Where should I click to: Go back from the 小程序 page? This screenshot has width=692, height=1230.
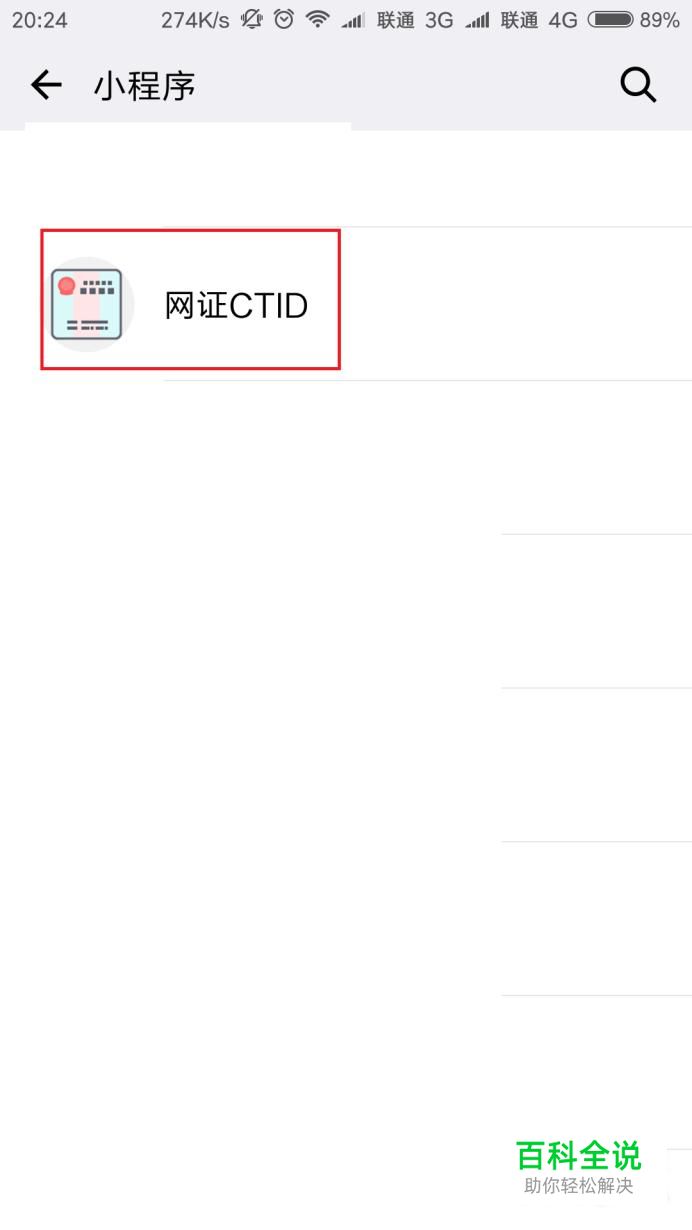coord(46,86)
